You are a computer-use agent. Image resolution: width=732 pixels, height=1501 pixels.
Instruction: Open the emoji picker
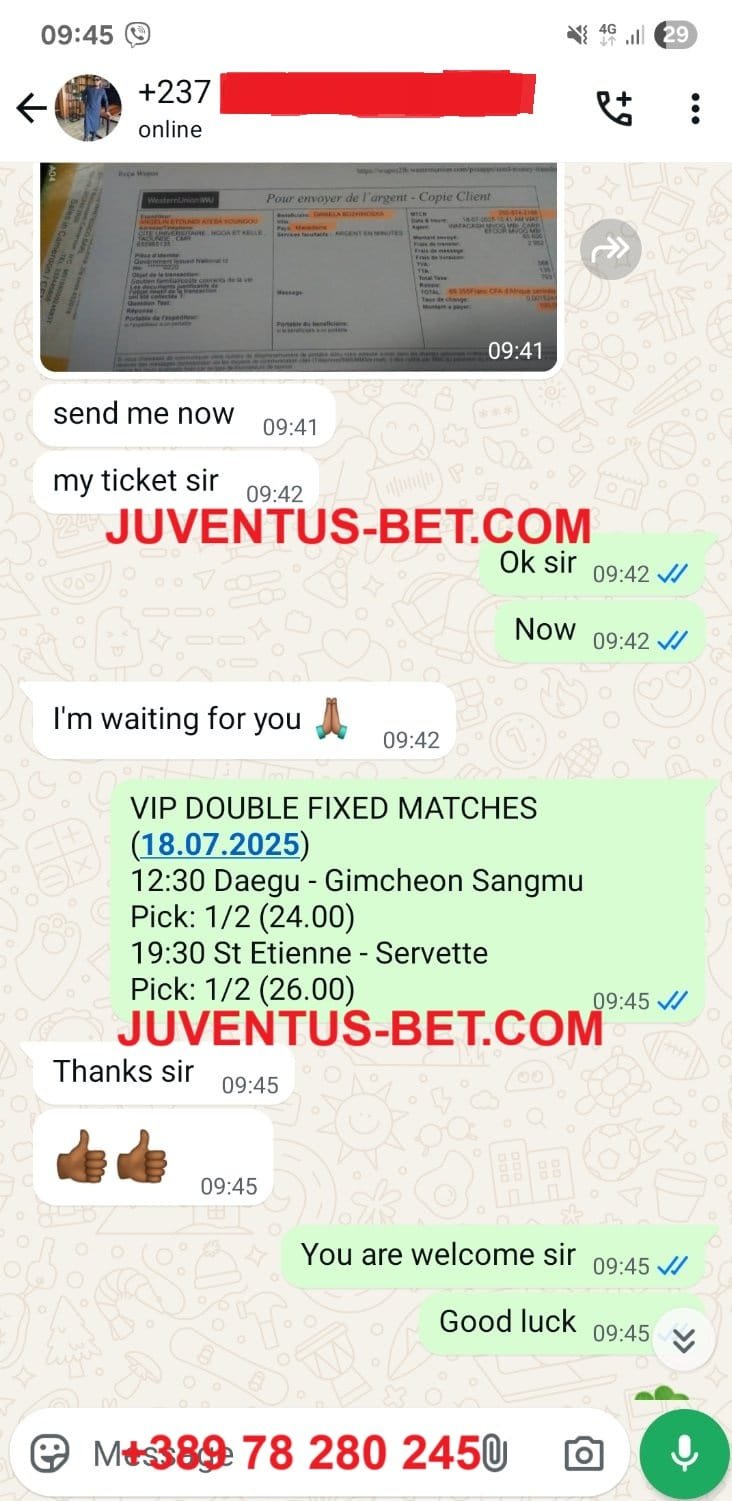pos(49,1453)
